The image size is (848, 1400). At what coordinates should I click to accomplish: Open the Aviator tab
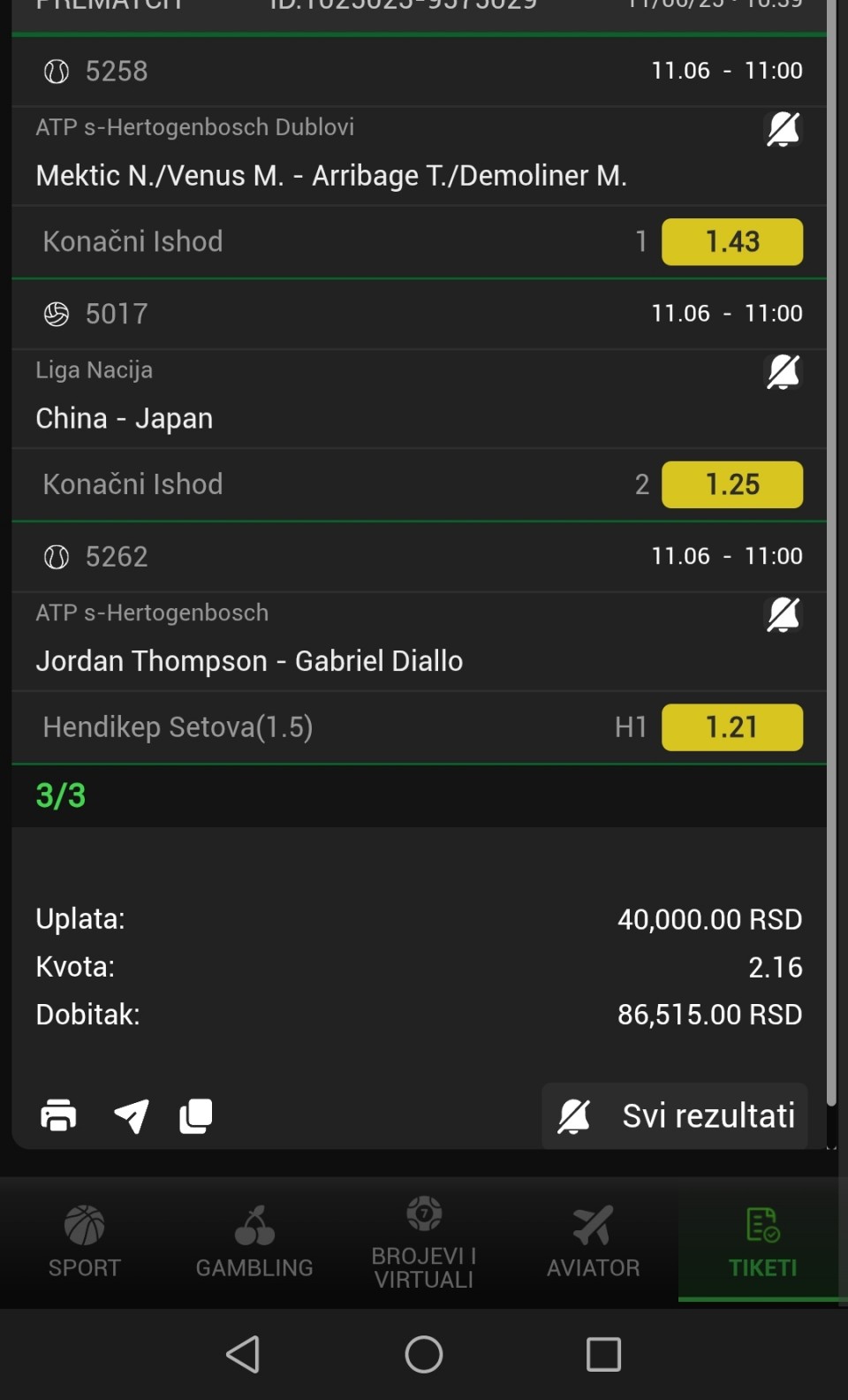click(x=594, y=1242)
